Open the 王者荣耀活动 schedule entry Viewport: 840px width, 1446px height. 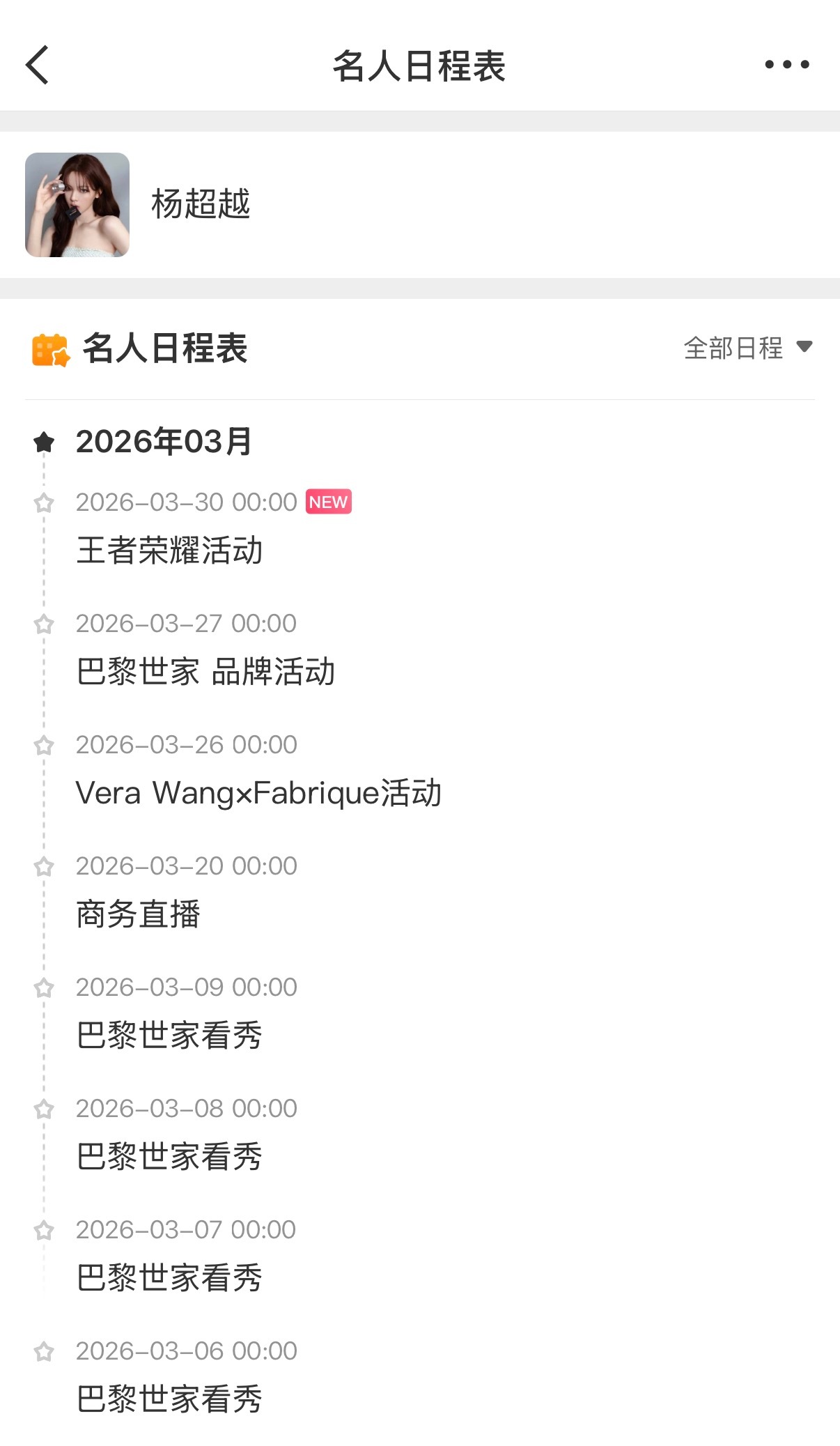(x=170, y=551)
